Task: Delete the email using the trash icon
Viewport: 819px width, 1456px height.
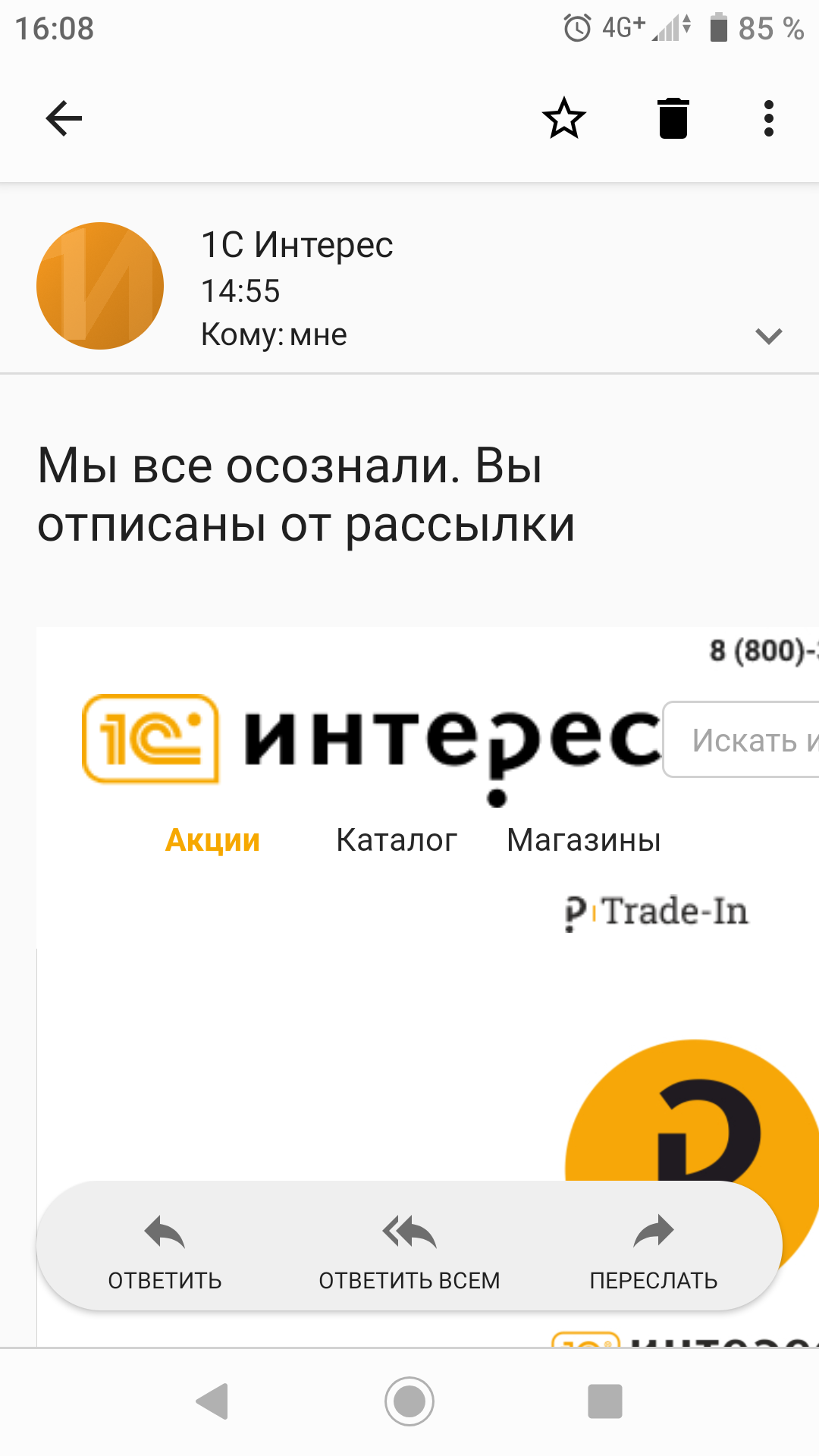Action: pos(672,118)
